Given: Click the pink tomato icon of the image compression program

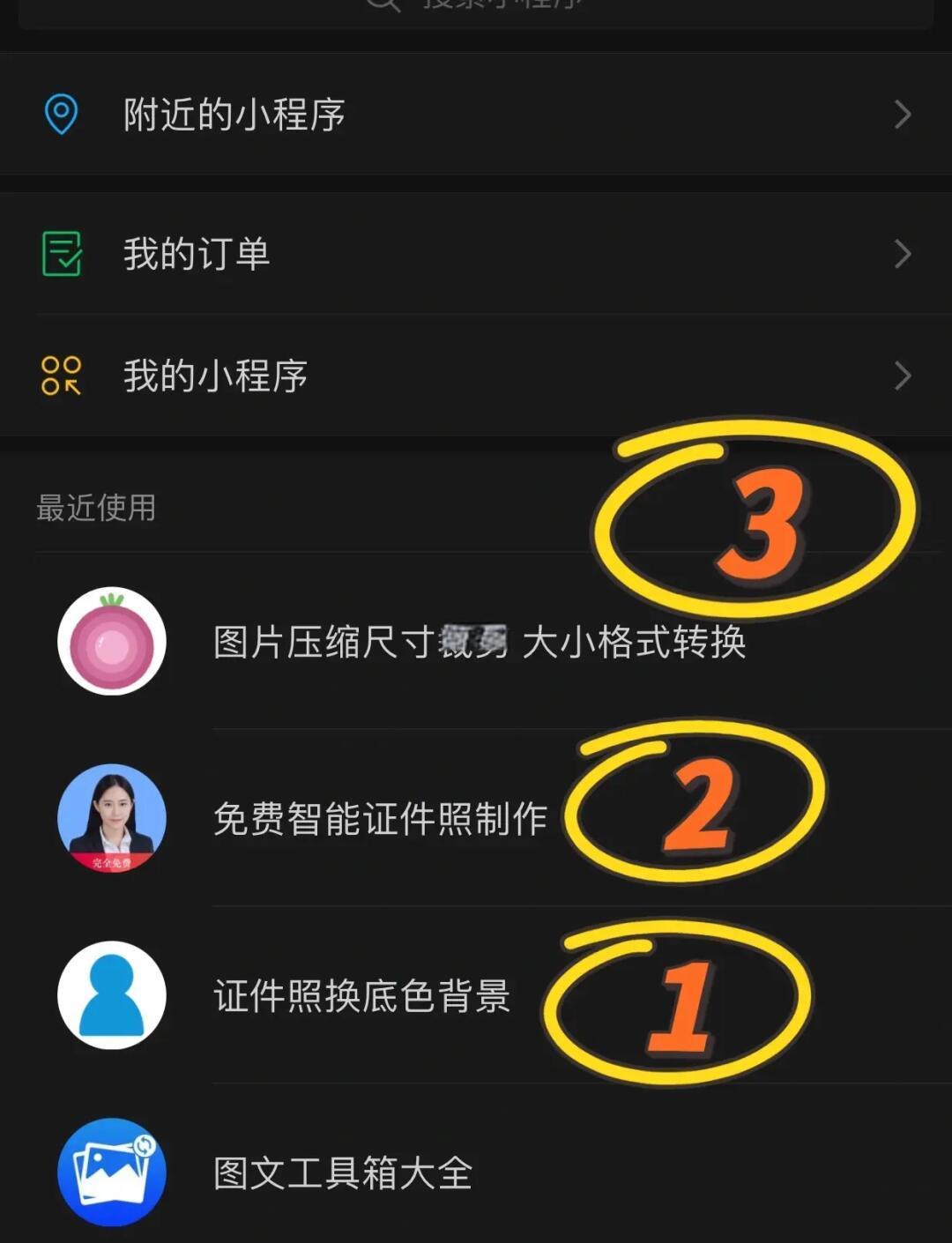Looking at the screenshot, I should coord(111,642).
